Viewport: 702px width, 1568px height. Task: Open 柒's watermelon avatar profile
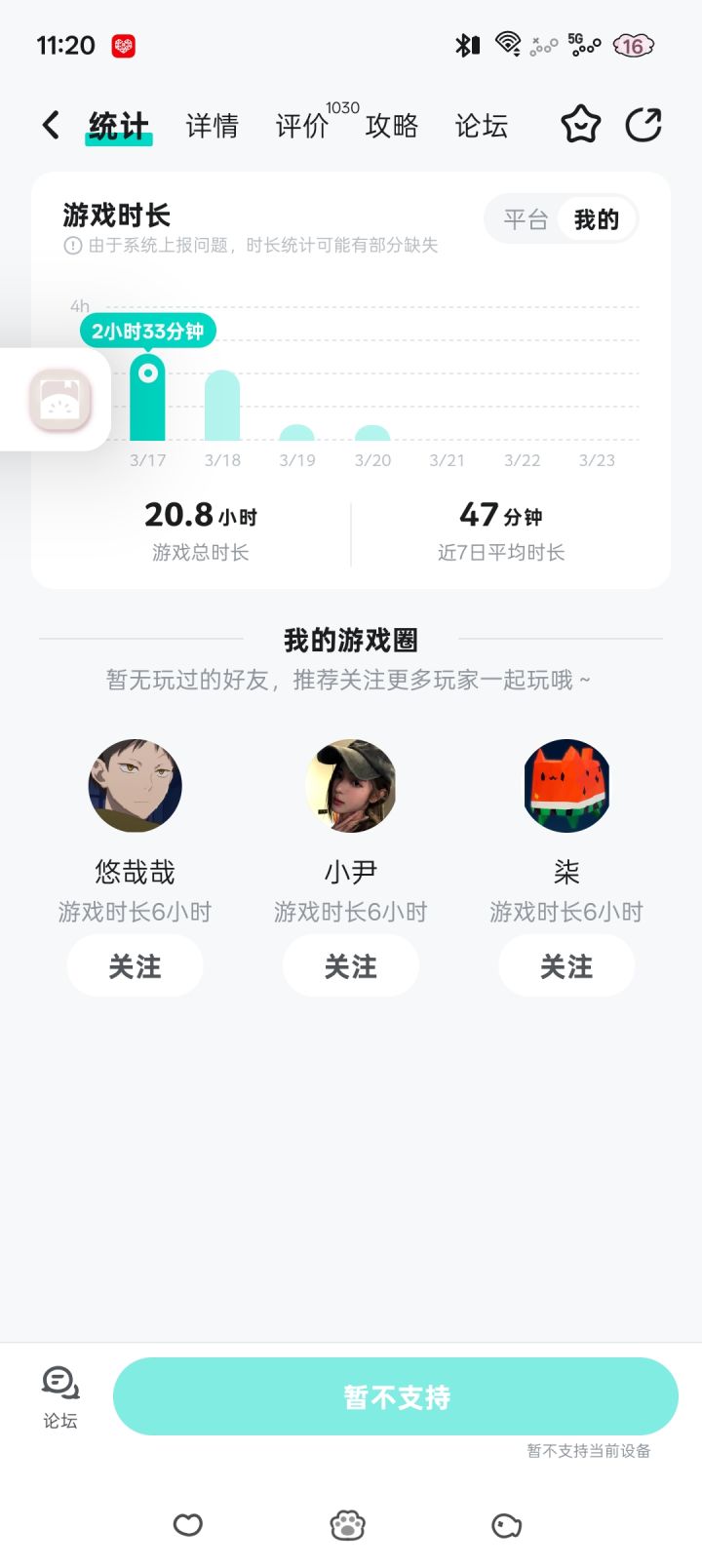[566, 785]
